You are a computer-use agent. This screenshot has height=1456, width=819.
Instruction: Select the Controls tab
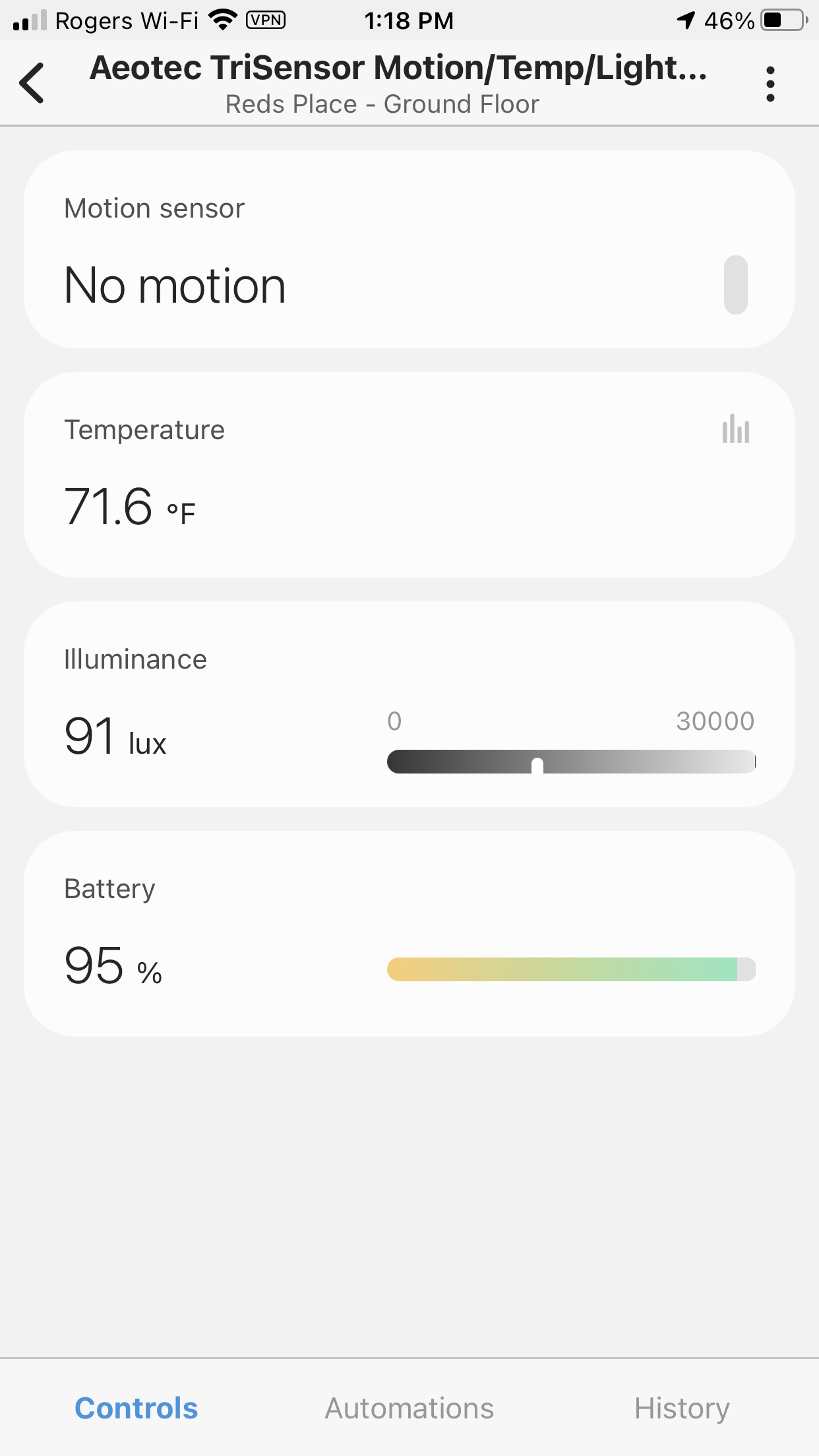[x=136, y=1408]
